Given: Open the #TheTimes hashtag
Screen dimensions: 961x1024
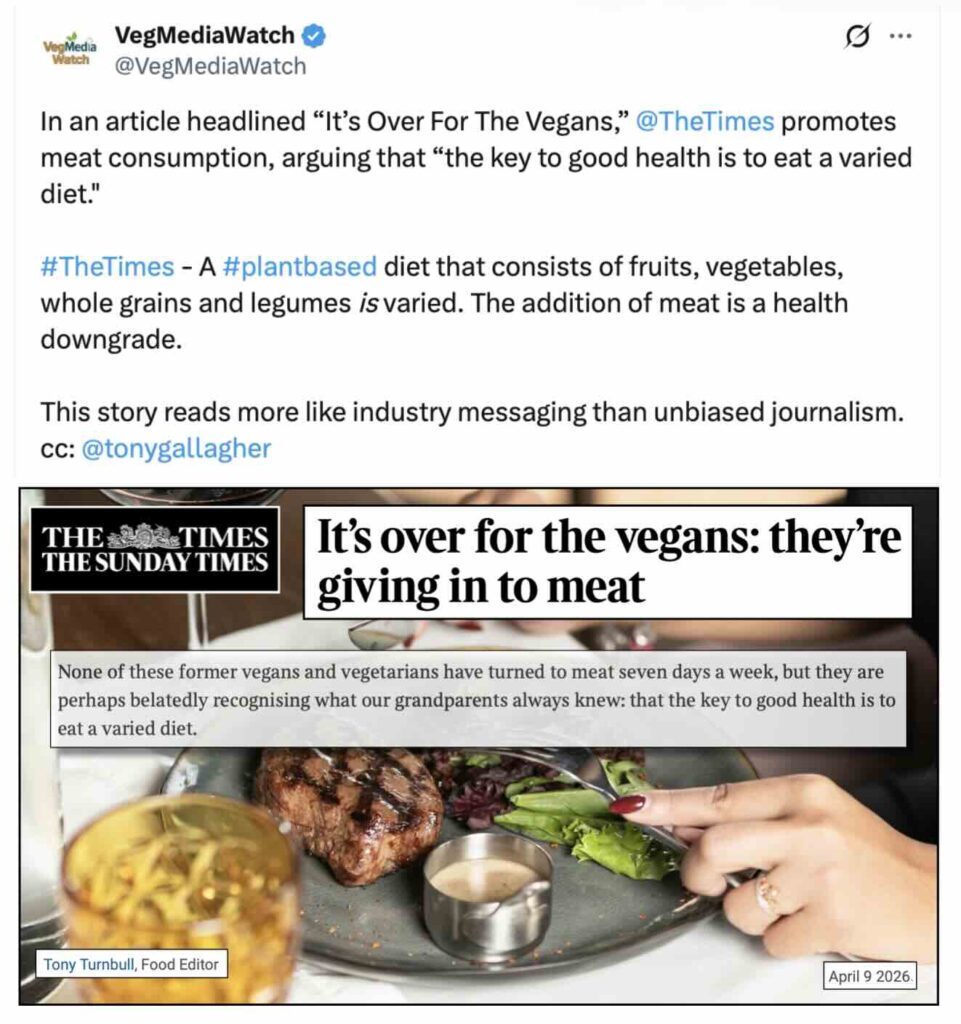Looking at the screenshot, I should [x=107, y=267].
